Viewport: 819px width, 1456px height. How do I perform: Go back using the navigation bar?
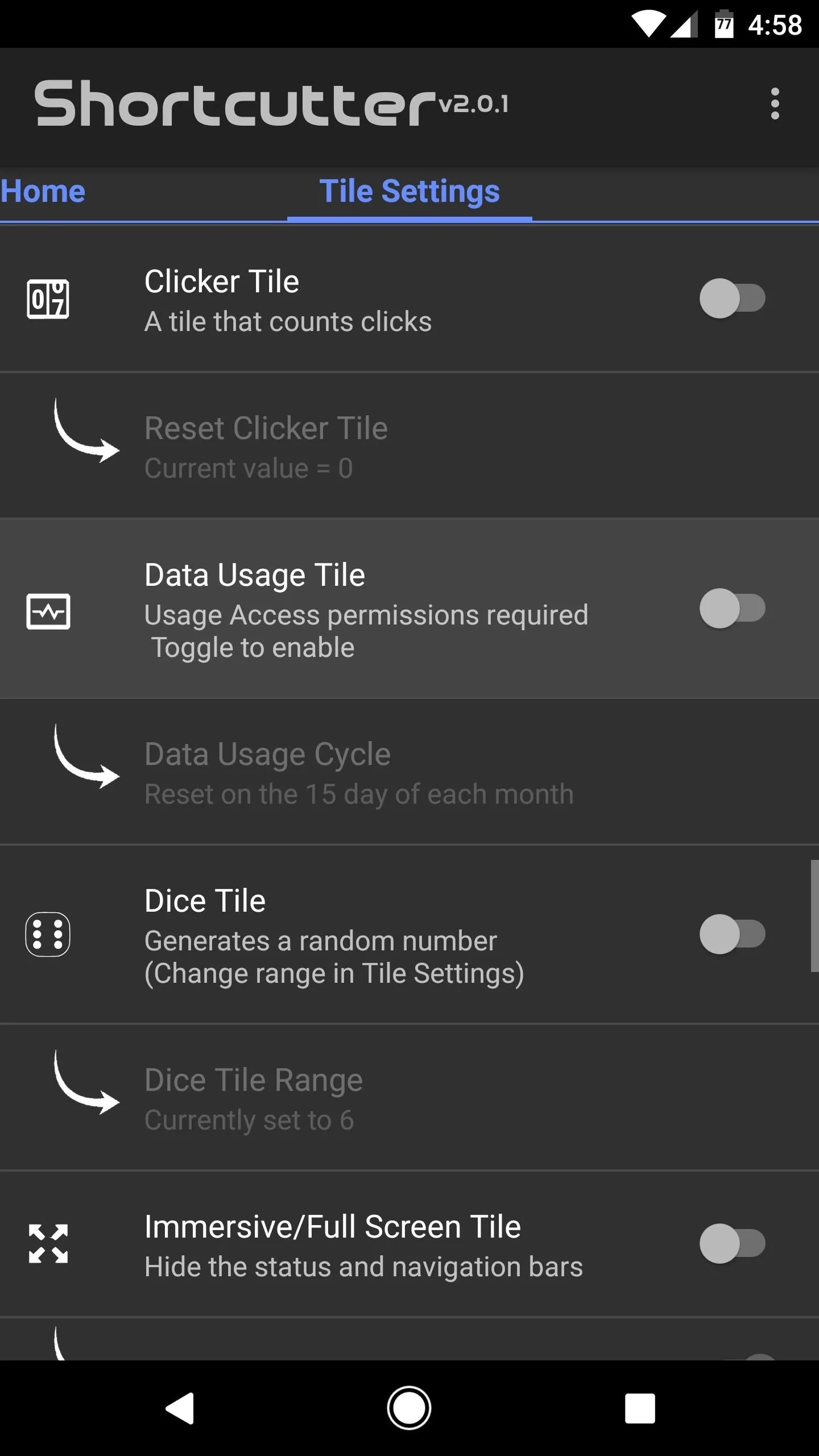[x=180, y=1408]
